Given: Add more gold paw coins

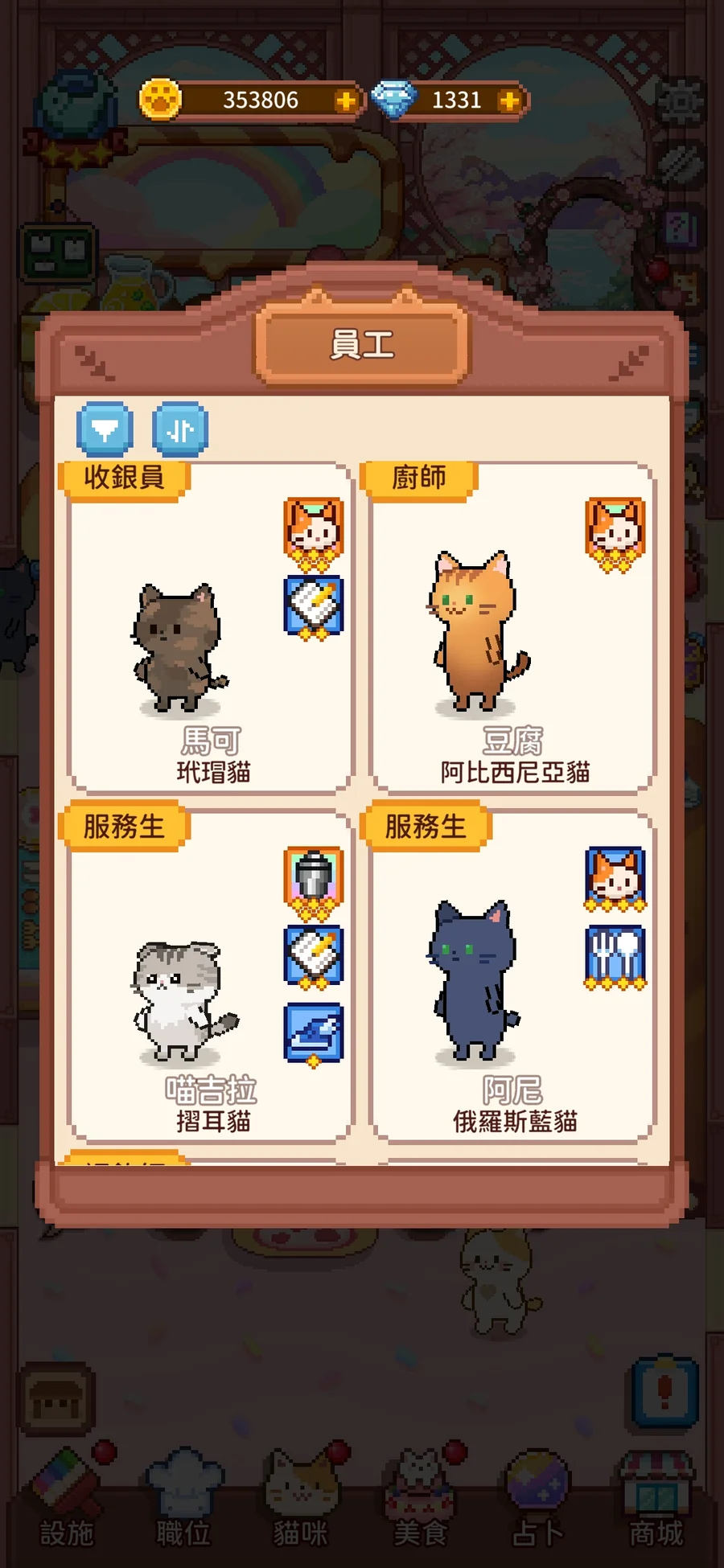Looking at the screenshot, I should (345, 101).
